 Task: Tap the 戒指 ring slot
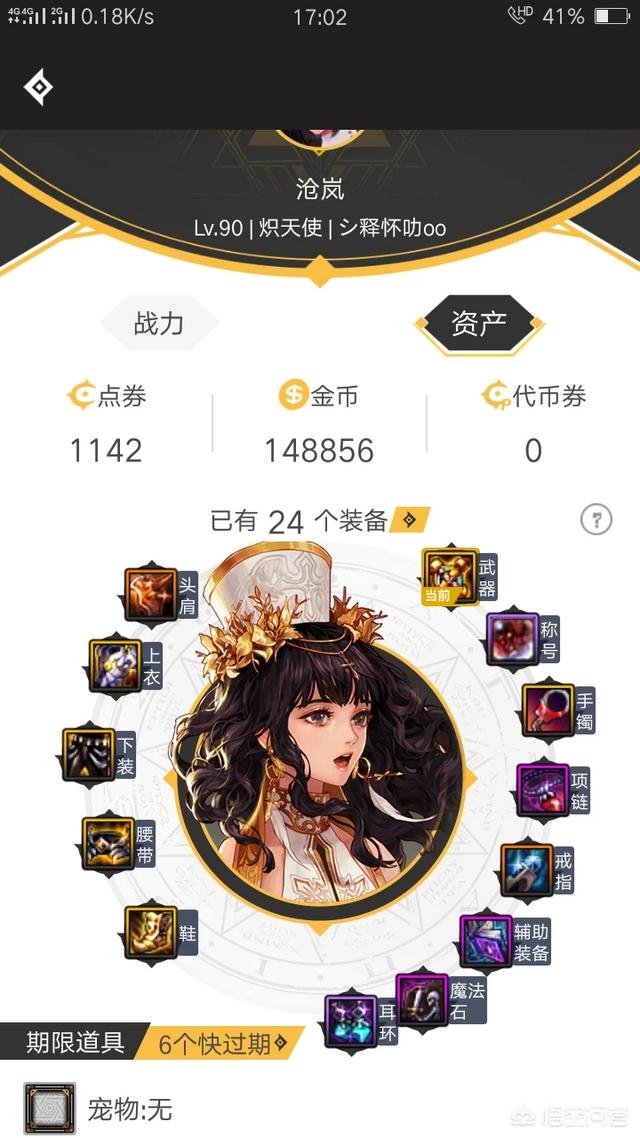(527, 870)
